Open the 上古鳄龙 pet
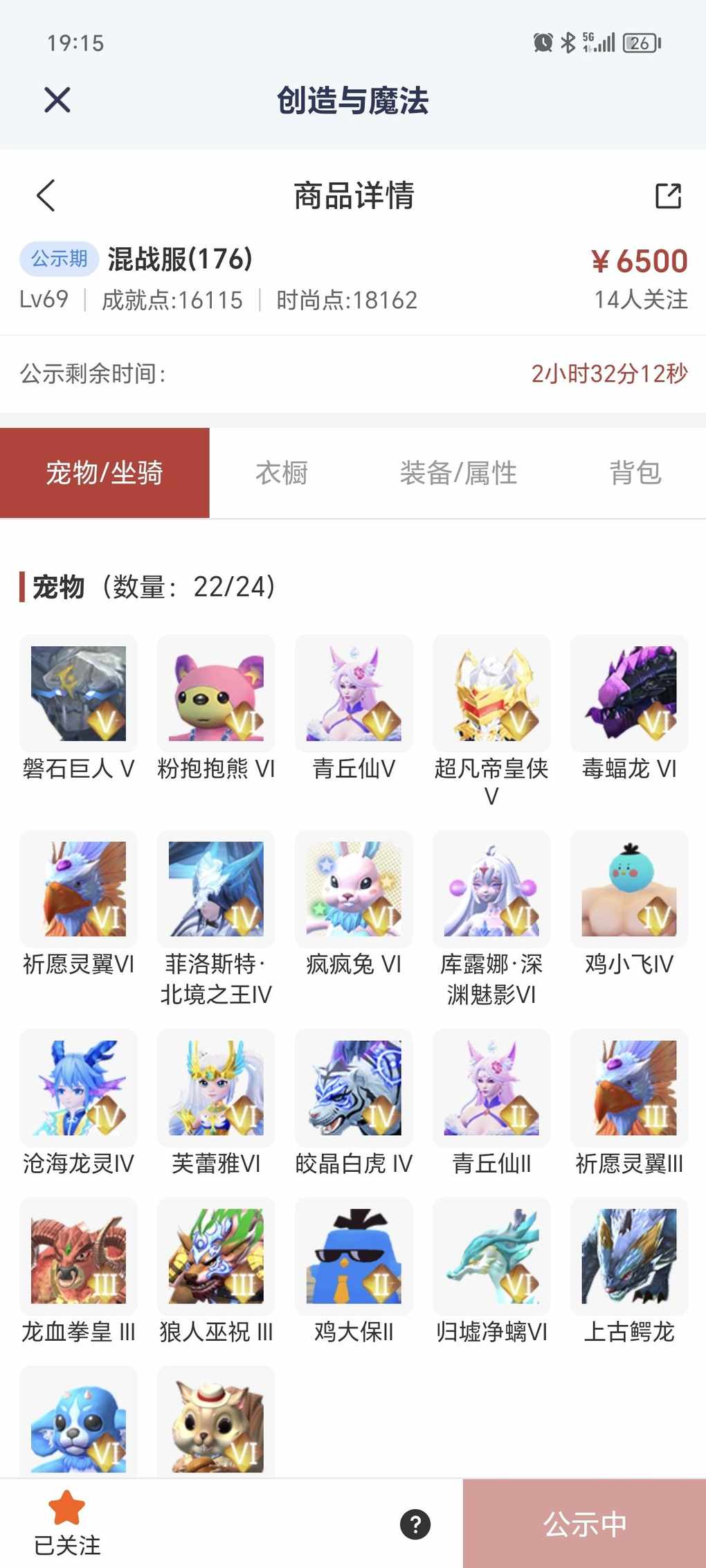 pos(629,1256)
